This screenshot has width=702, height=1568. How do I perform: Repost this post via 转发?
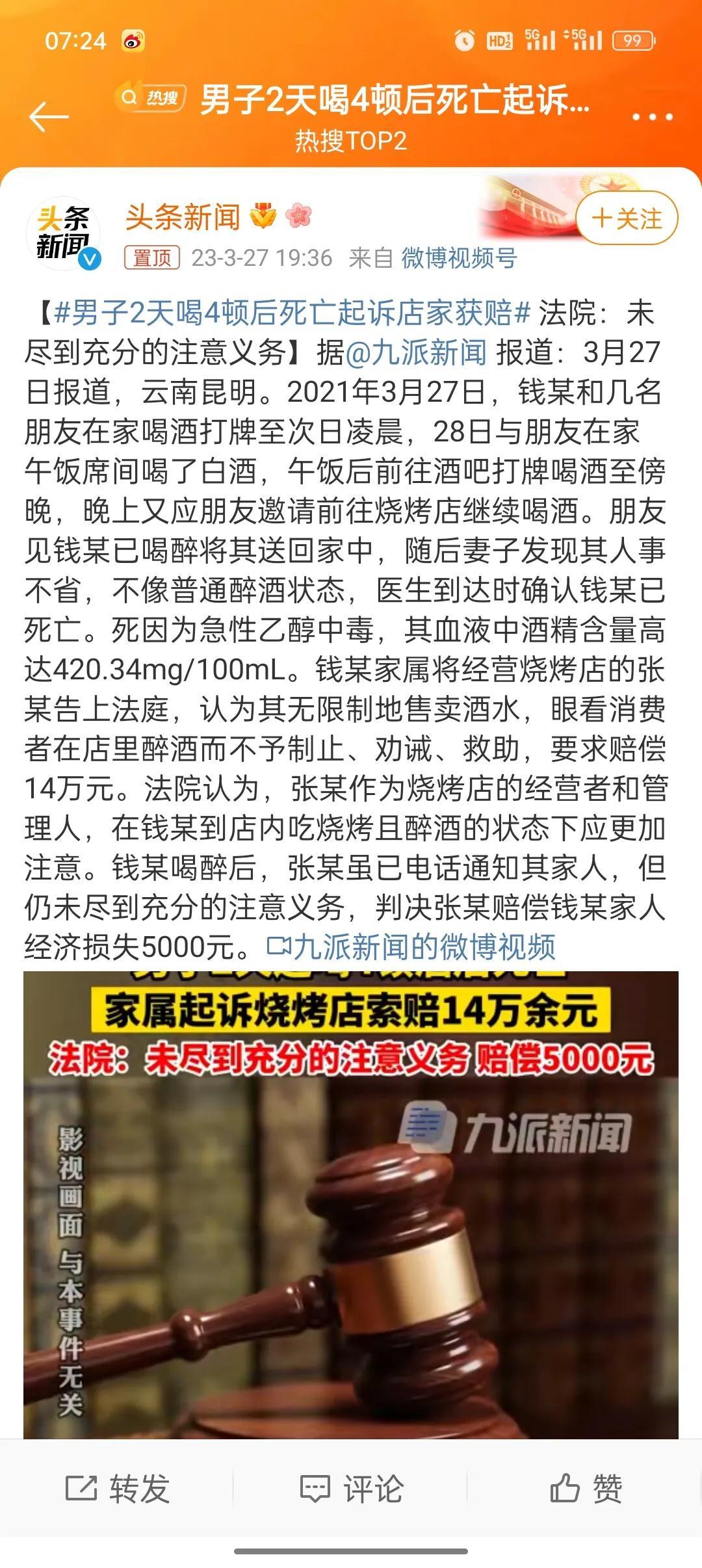(x=118, y=1489)
